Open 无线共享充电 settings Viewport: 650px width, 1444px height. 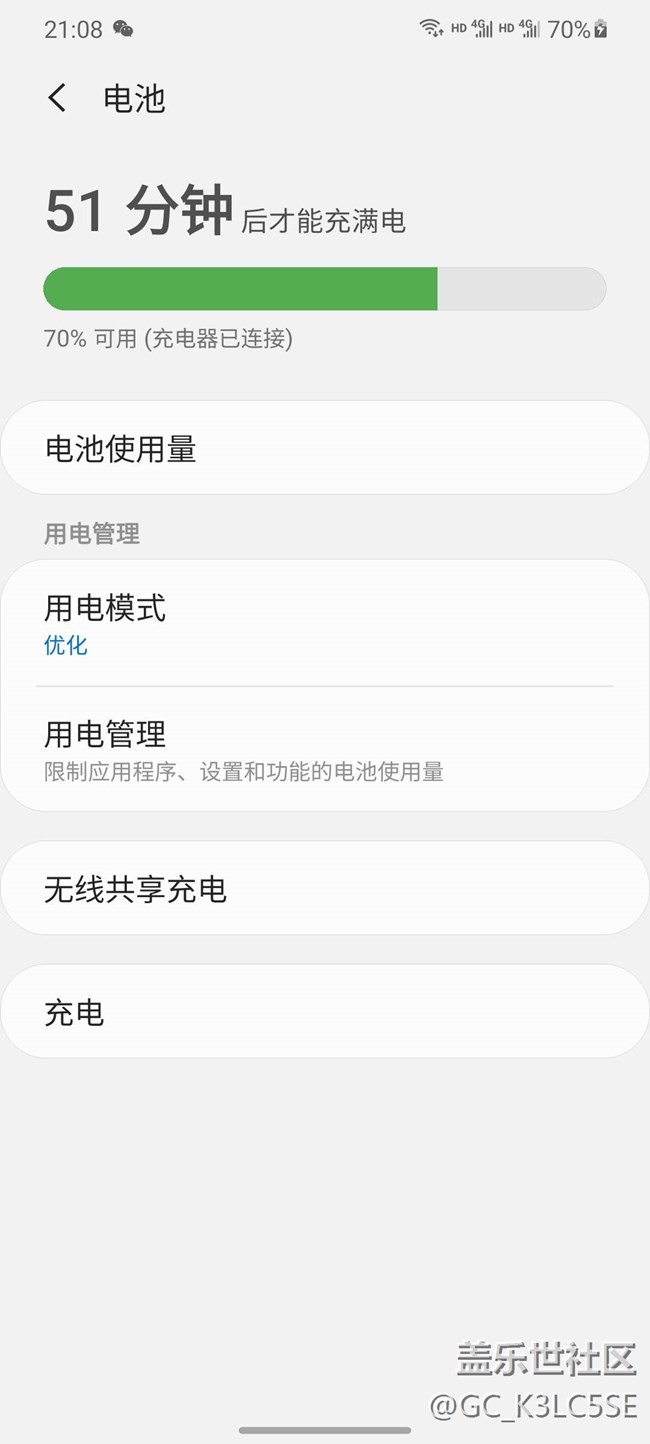pyautogui.click(x=324, y=889)
